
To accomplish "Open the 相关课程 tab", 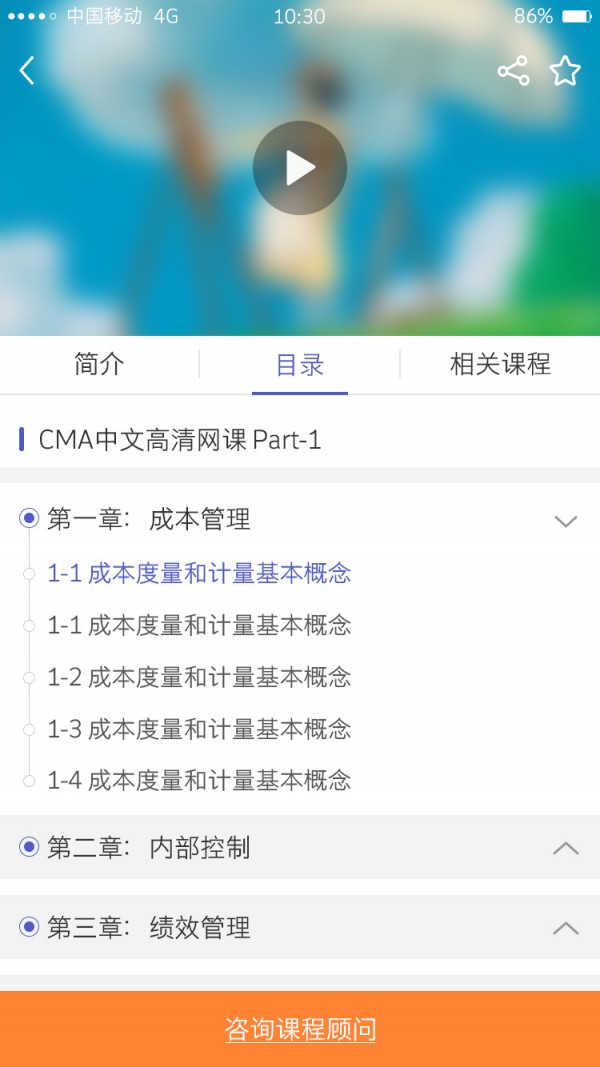I will point(500,364).
